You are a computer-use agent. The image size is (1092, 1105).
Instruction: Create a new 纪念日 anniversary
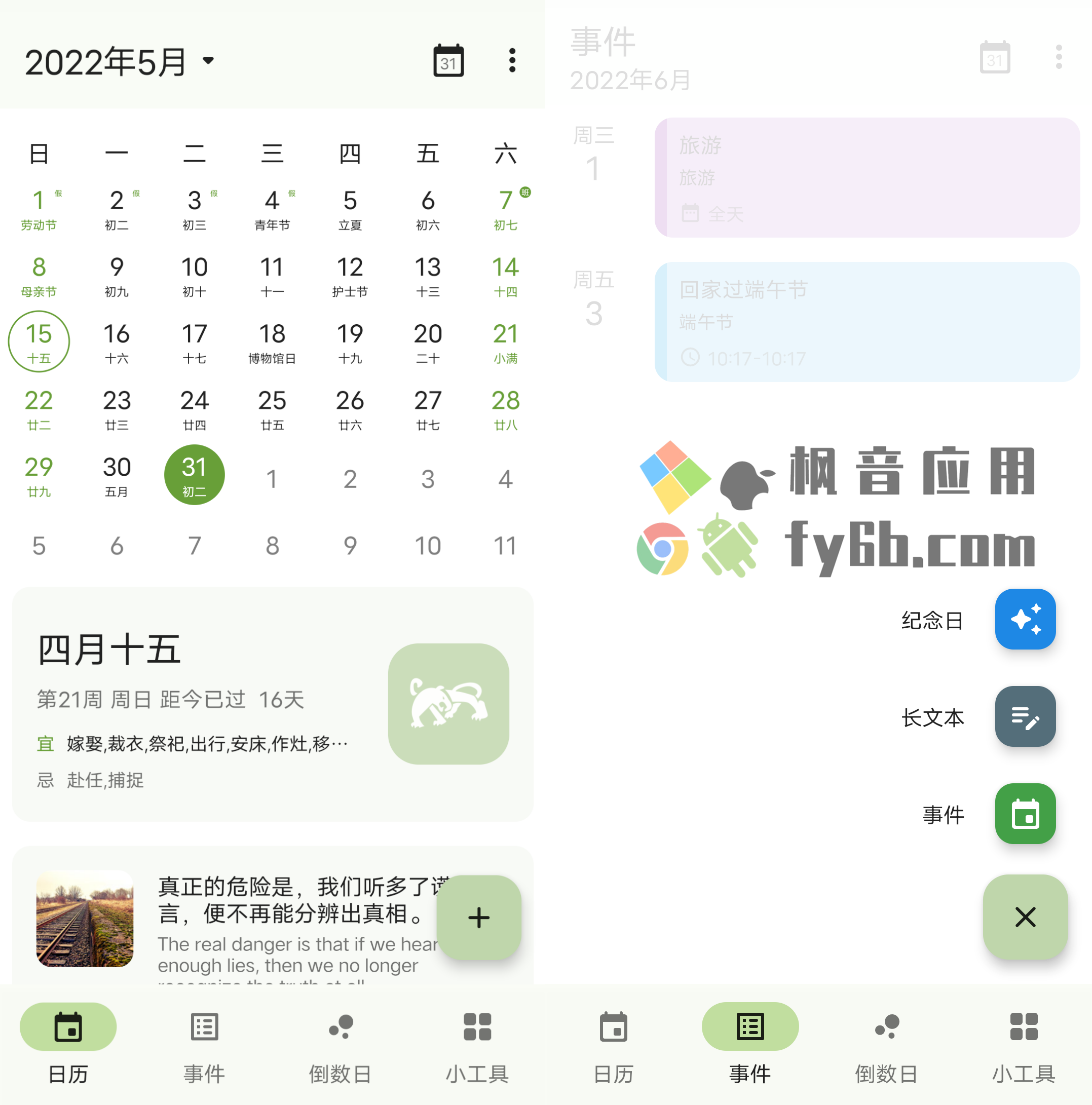[1025, 620]
